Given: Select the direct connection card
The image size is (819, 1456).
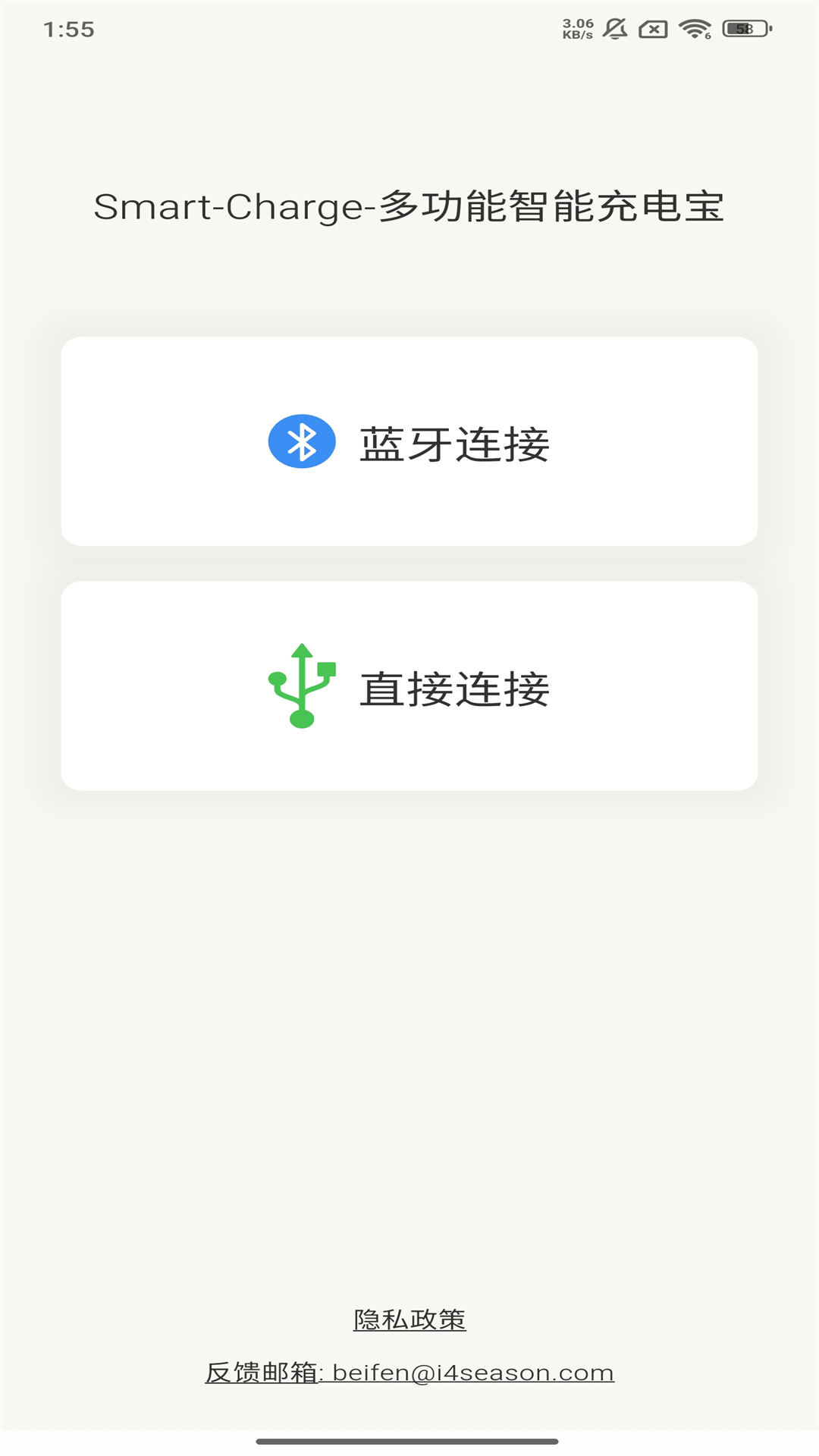Looking at the screenshot, I should tap(409, 685).
